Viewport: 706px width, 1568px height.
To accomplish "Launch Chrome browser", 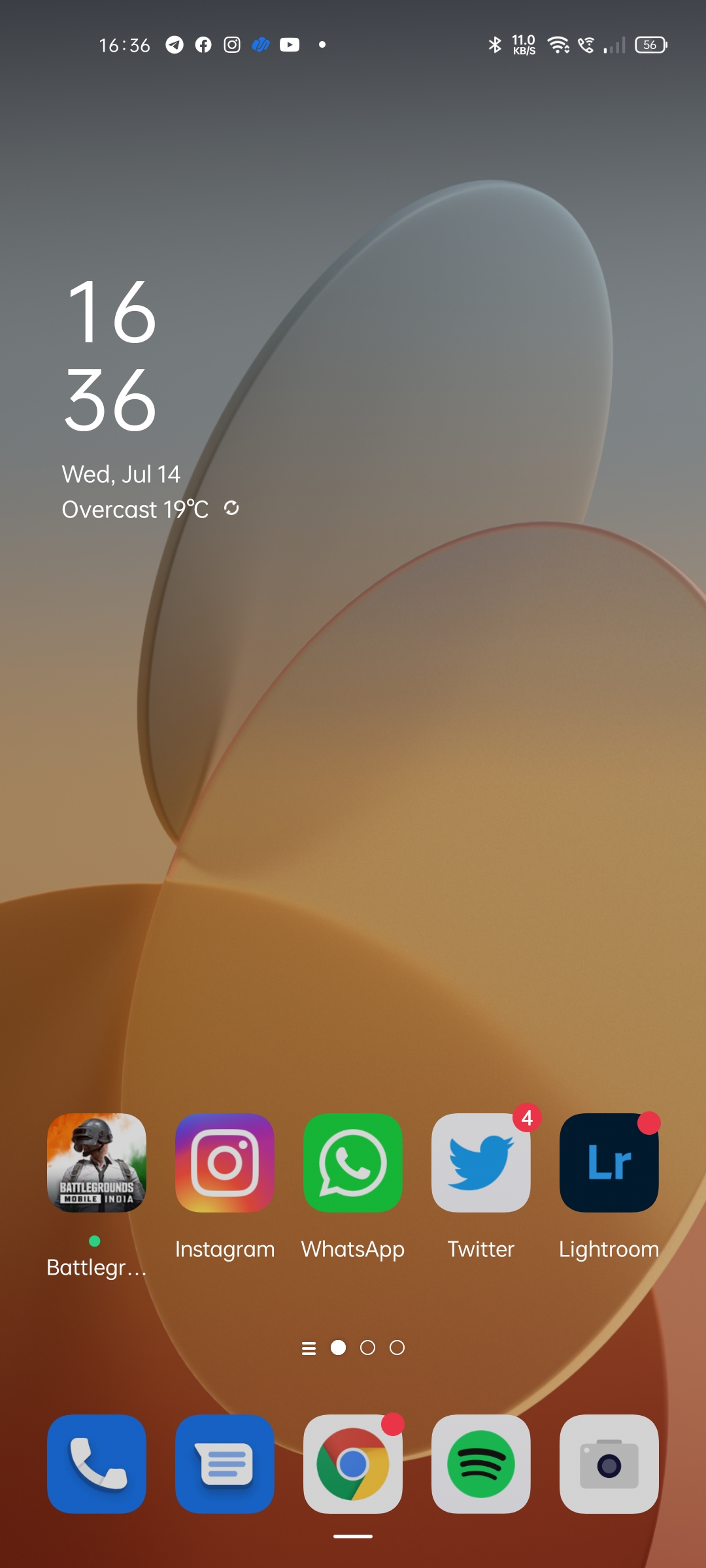I will coord(353,1463).
